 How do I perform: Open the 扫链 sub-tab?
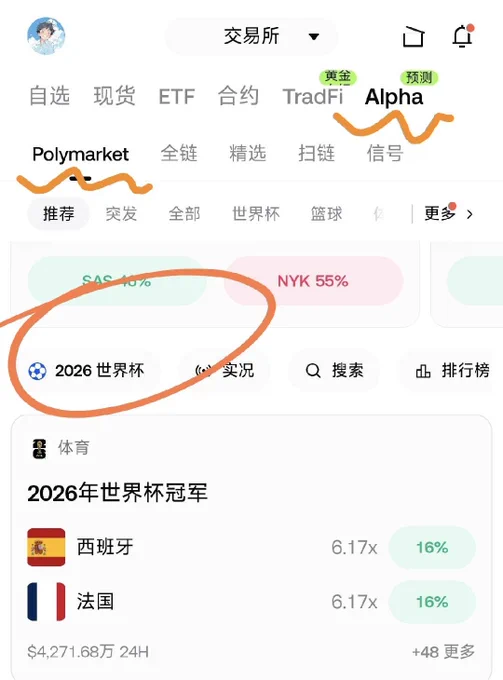[x=316, y=153]
